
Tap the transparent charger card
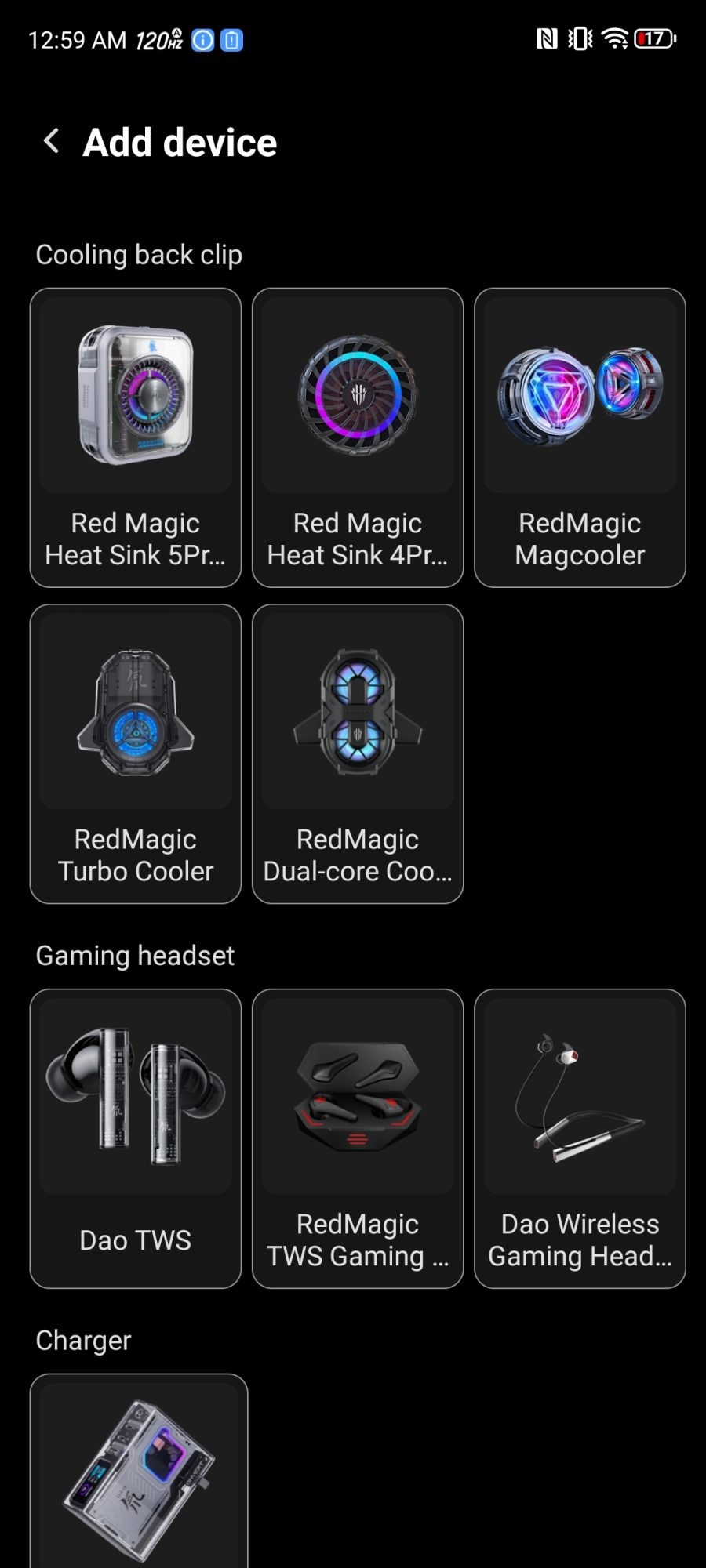coord(139,1474)
